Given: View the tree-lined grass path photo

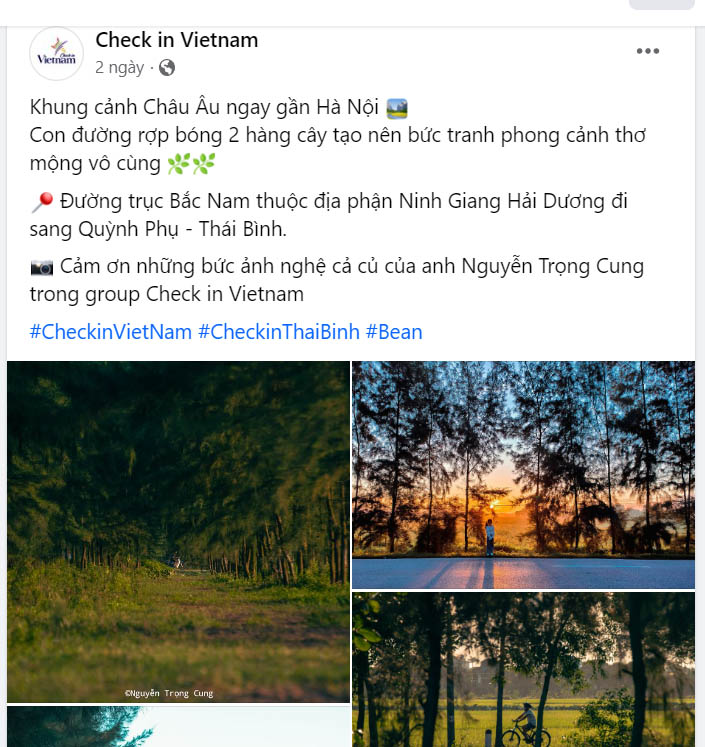Looking at the screenshot, I should (x=178, y=532).
